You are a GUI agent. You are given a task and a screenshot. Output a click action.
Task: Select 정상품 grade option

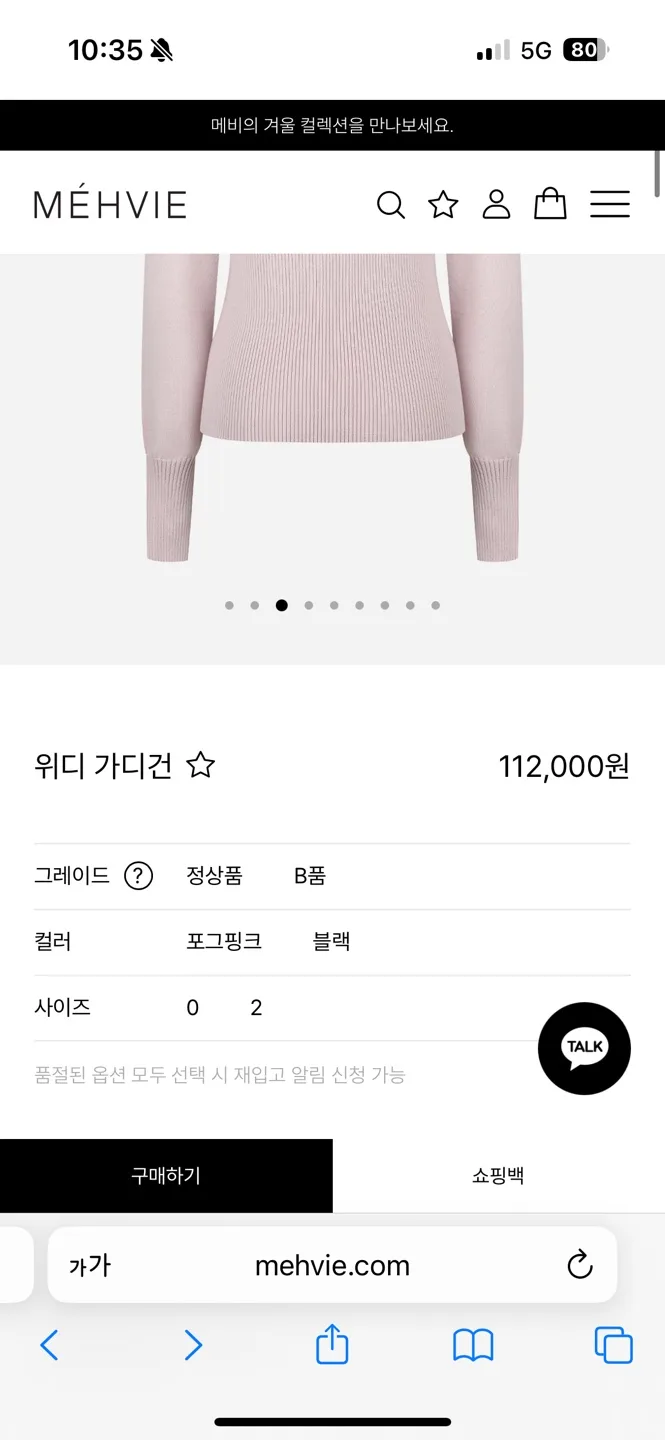pos(214,876)
